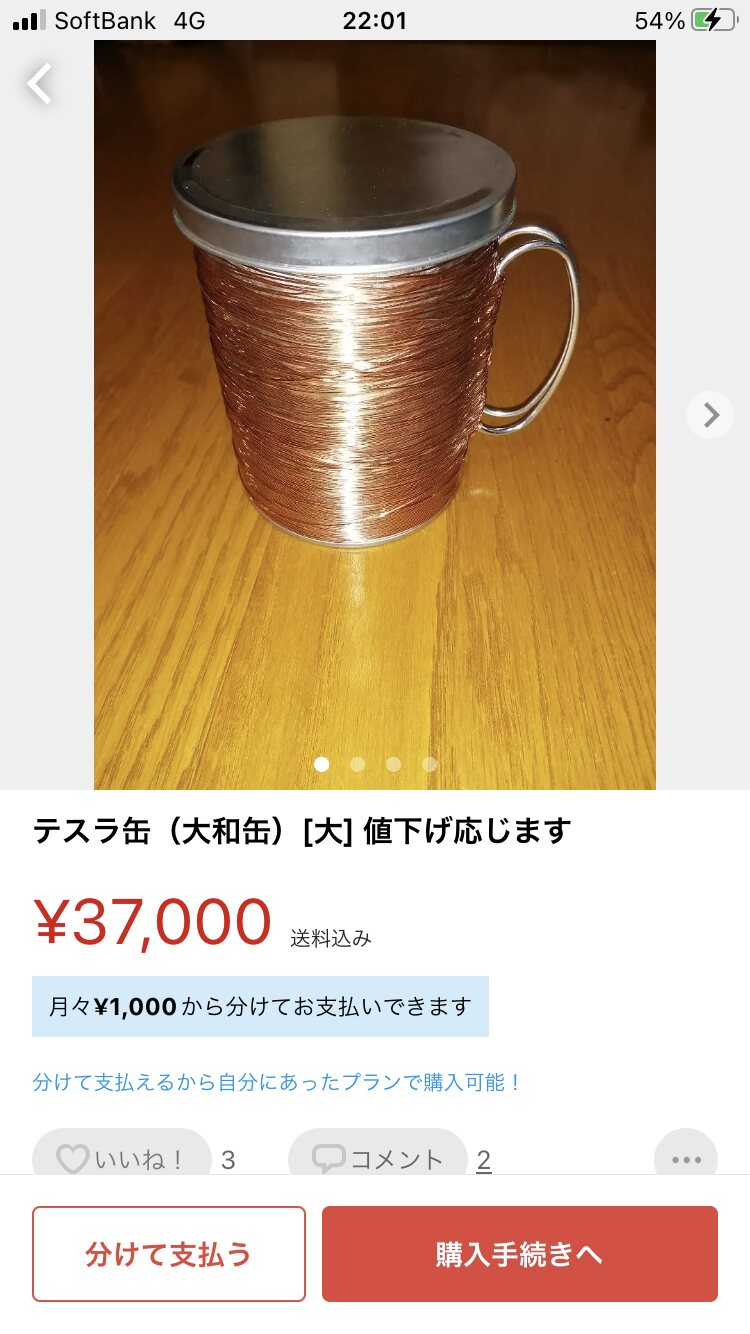Open the product photo of the copper-wound can
Viewport: 750px width, 1334px height.
point(375,415)
